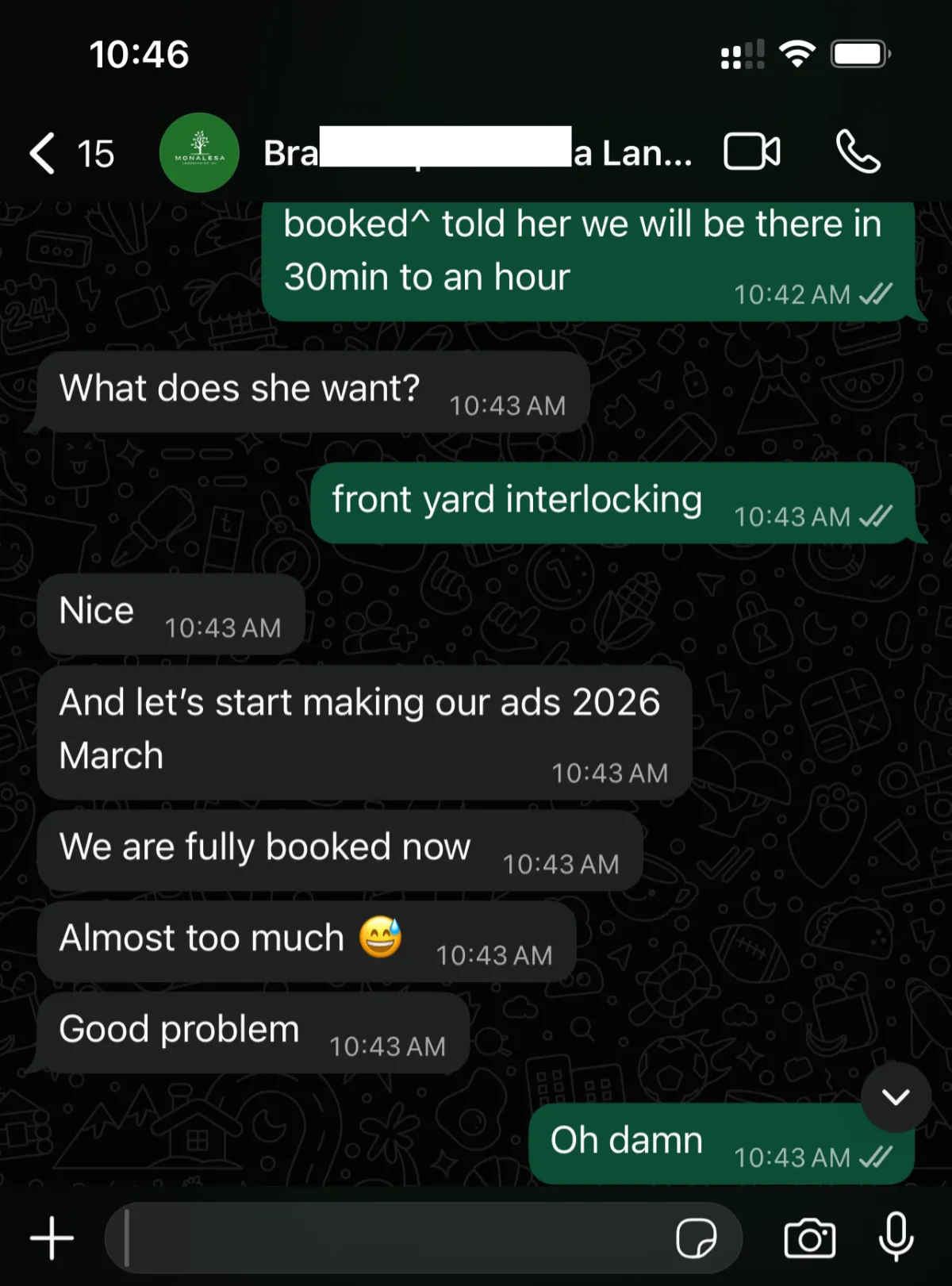Go back to the chats list
The image size is (952, 1286).
click(45, 153)
